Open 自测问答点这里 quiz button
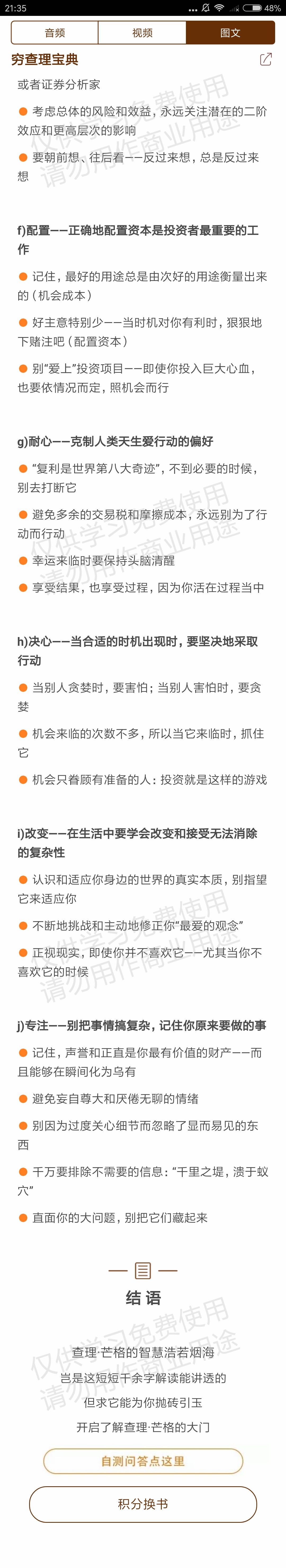The image size is (286, 1568). [x=143, y=1461]
